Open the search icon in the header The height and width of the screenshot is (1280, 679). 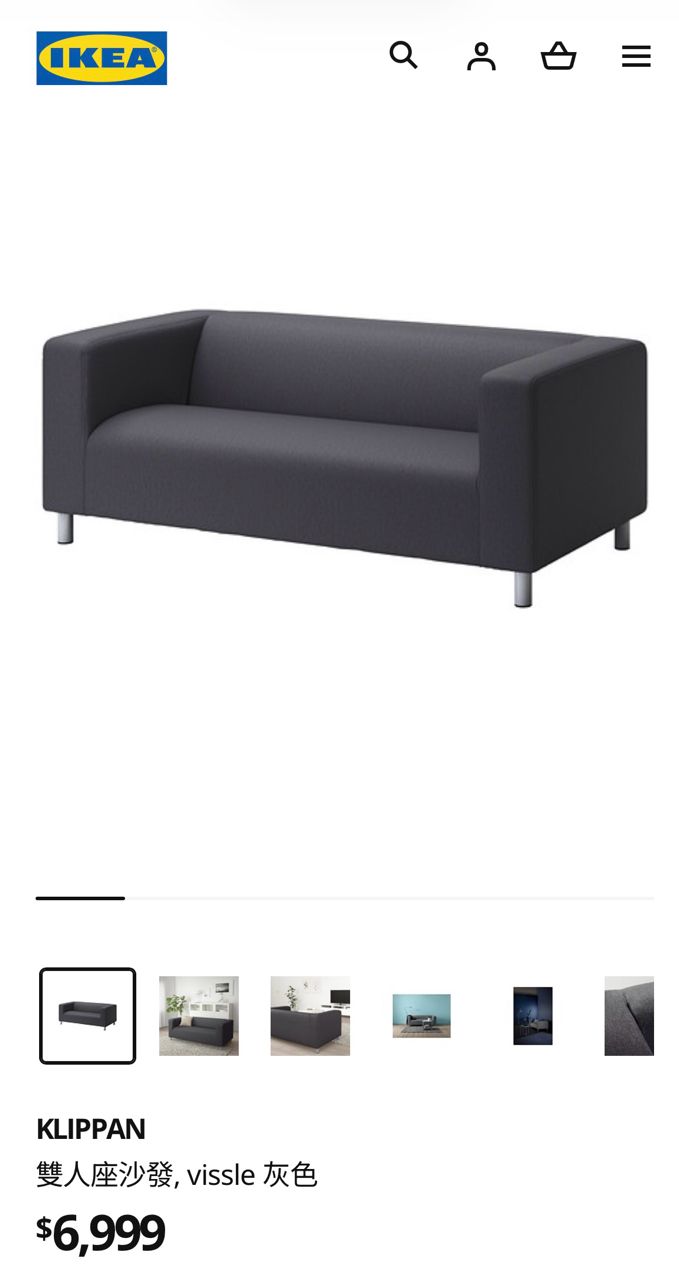tap(403, 55)
